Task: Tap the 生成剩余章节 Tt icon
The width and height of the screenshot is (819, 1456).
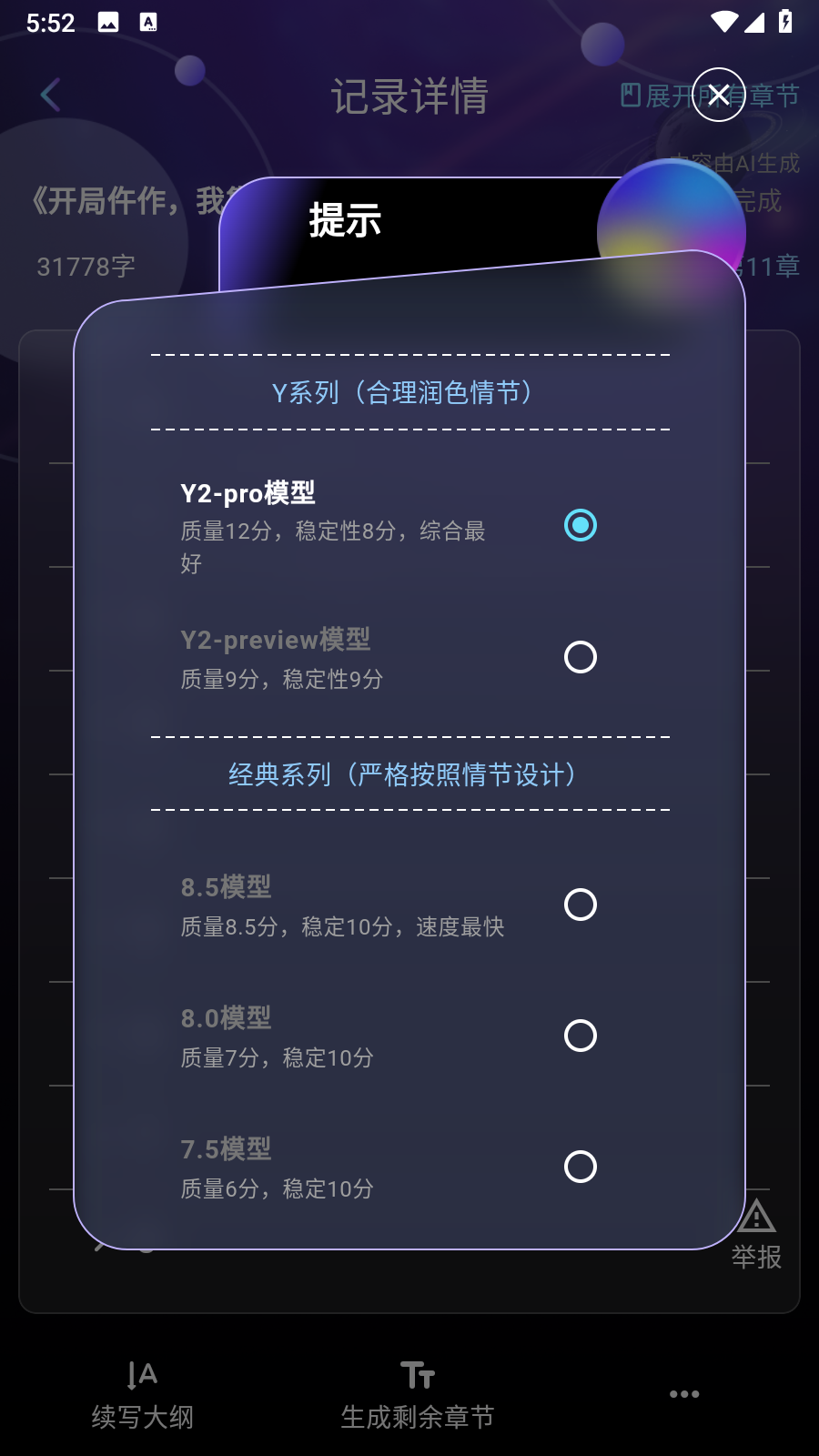Action: tap(417, 1376)
